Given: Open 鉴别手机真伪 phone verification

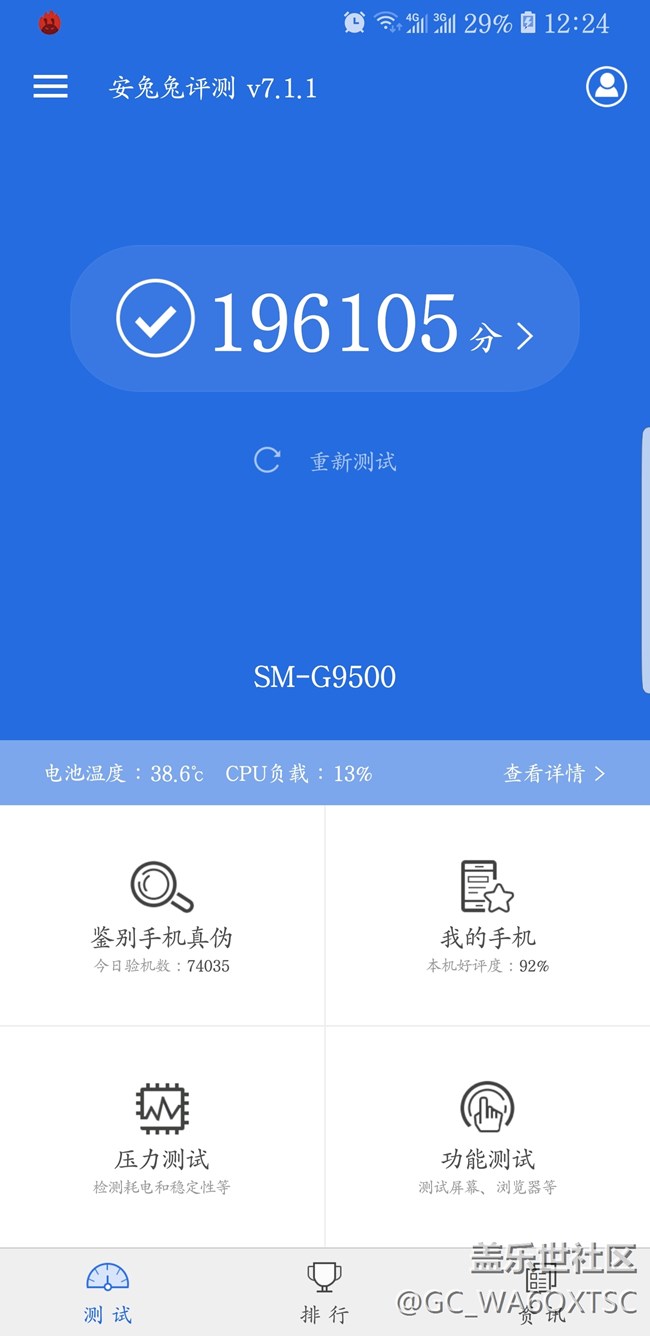Looking at the screenshot, I should point(162,915).
